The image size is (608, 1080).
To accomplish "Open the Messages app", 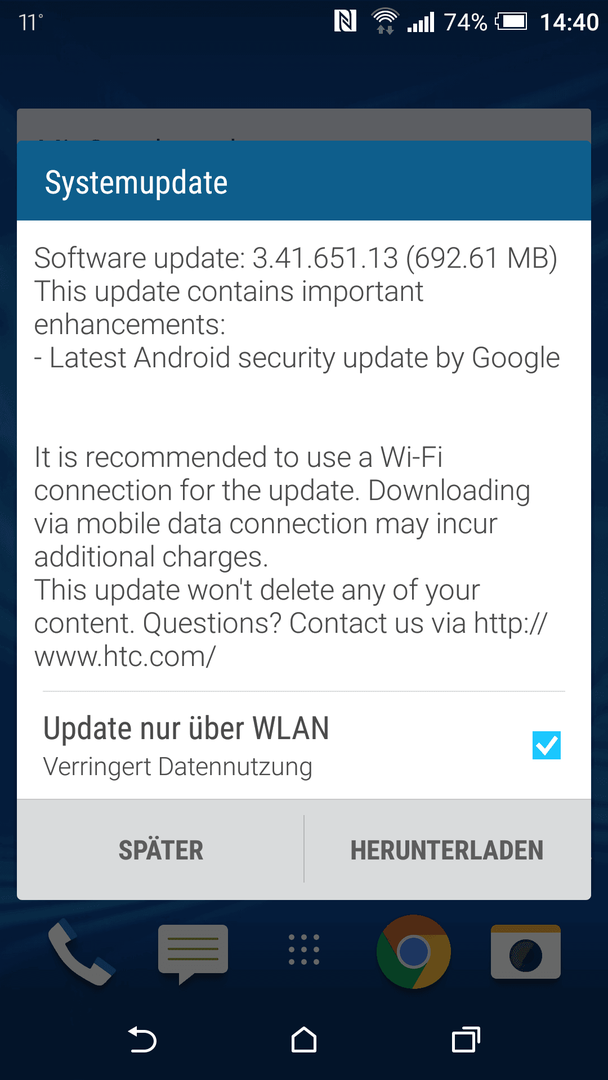I will pyautogui.click(x=193, y=953).
